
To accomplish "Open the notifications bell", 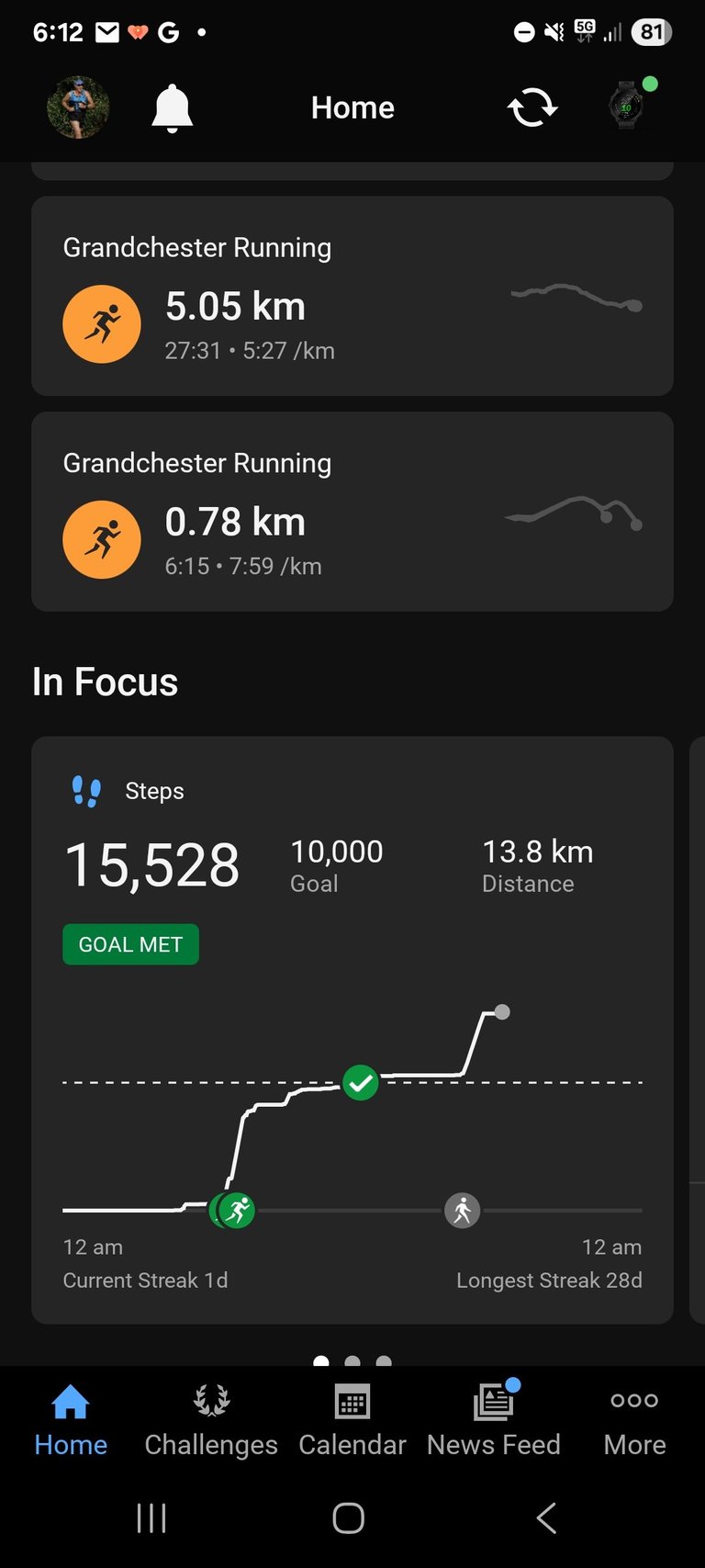I will 172,108.
